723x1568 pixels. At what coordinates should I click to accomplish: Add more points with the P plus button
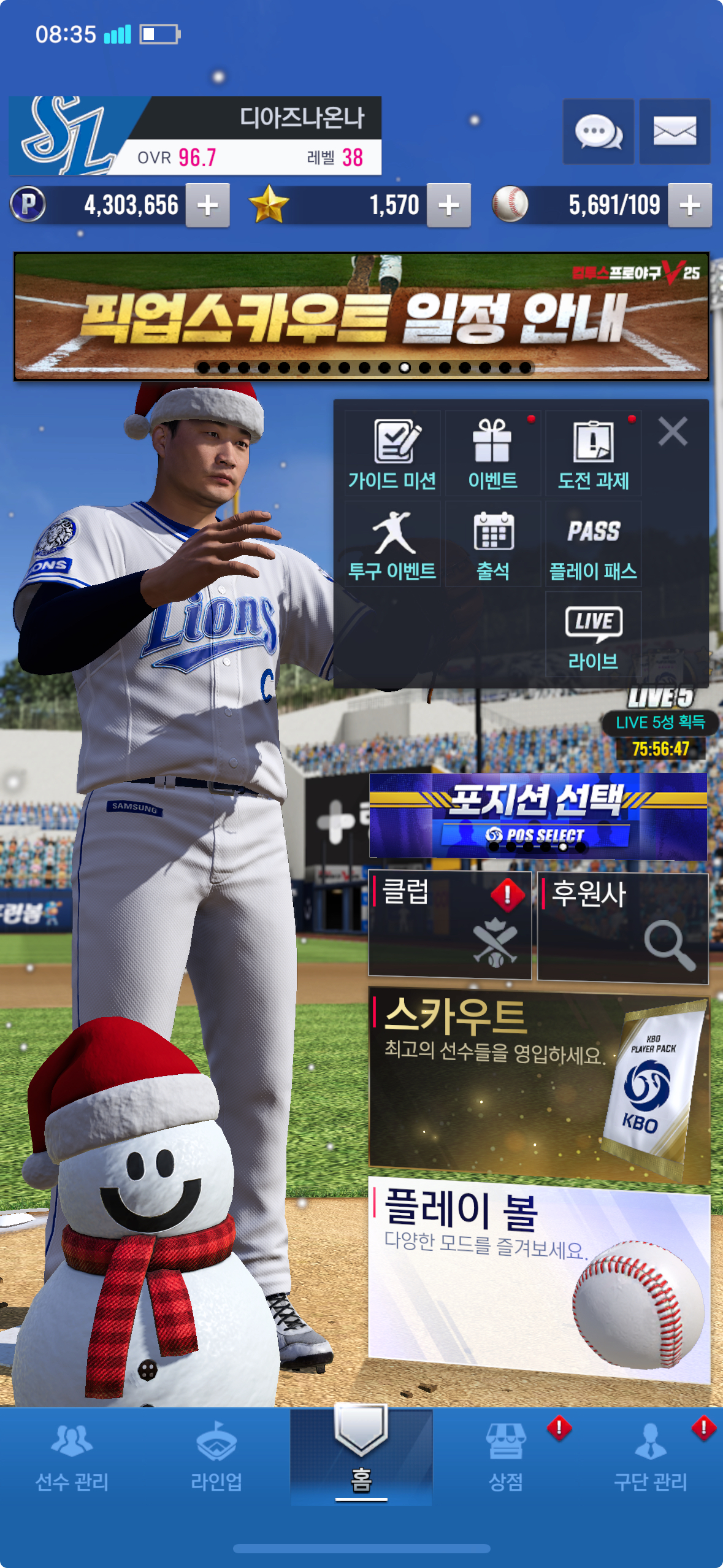(208, 206)
